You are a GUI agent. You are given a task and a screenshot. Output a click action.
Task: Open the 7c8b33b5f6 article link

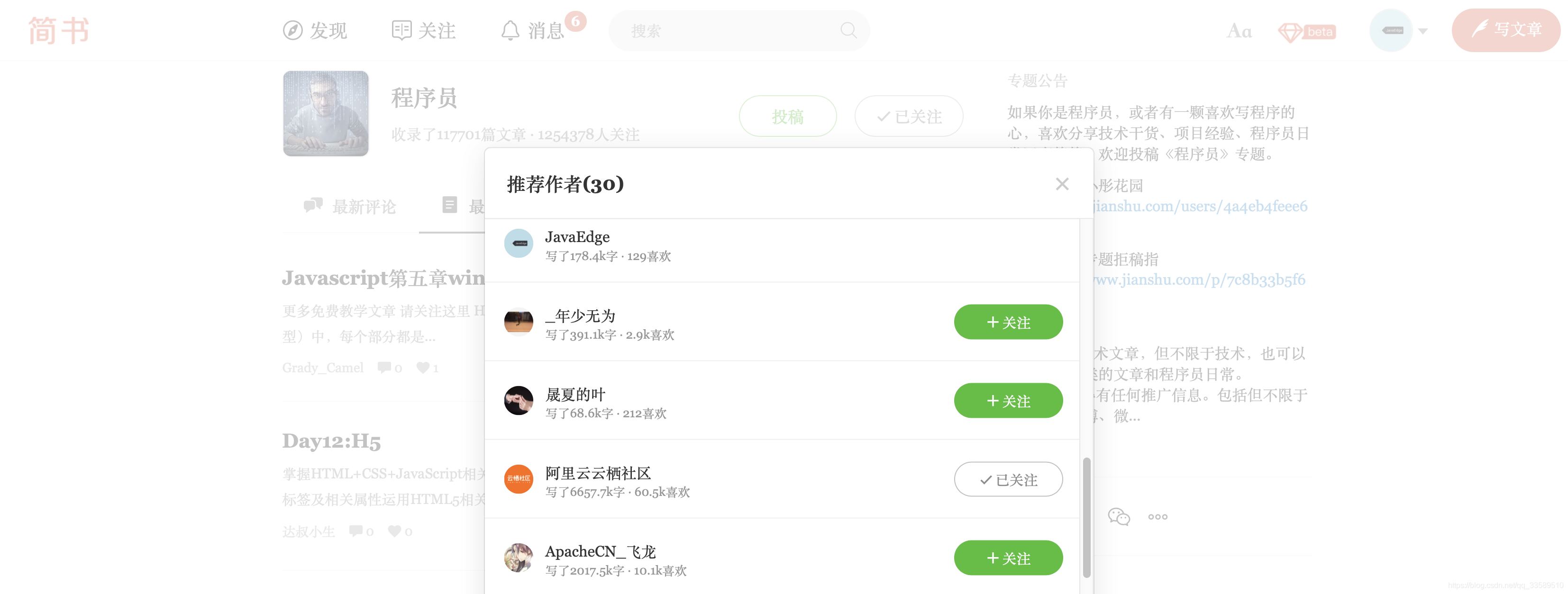pos(1199,279)
